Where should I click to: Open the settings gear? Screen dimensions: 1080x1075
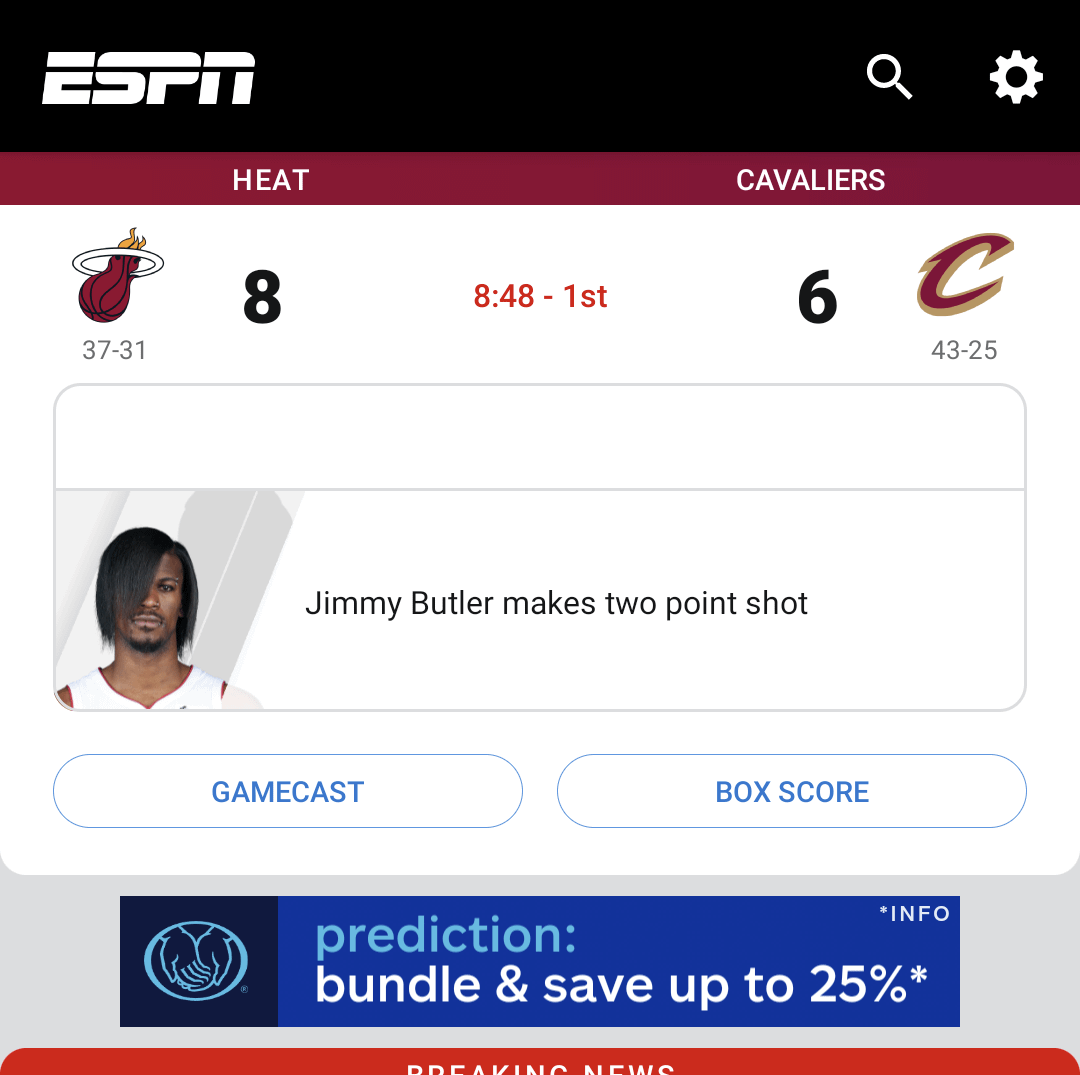coord(1016,77)
